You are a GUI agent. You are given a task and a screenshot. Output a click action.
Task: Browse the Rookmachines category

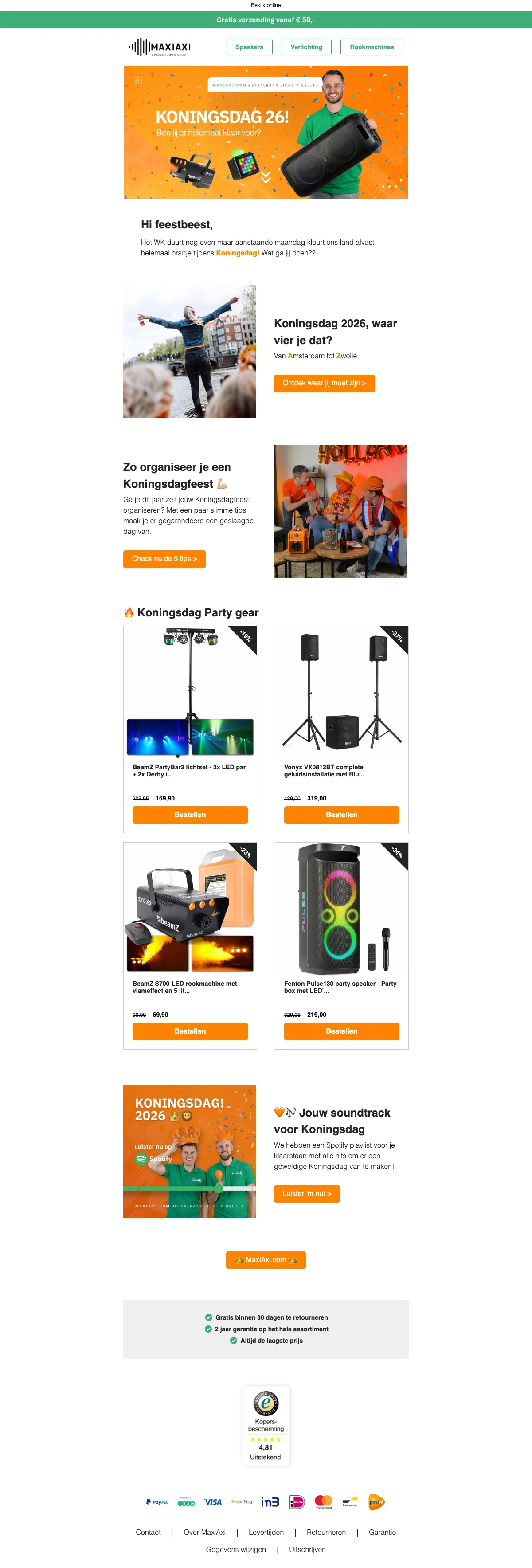coord(372,47)
